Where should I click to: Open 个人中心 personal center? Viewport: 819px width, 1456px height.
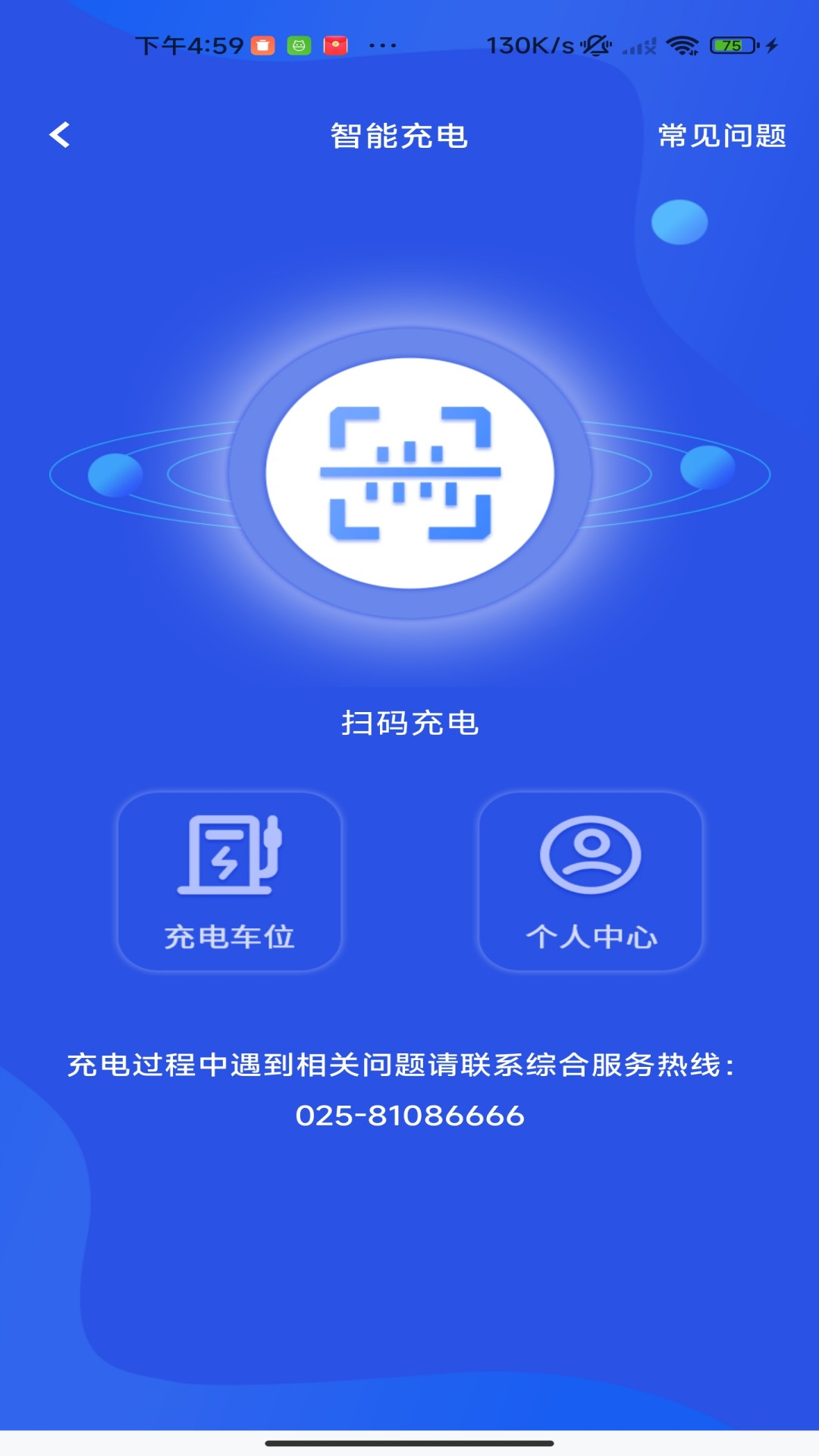point(590,881)
